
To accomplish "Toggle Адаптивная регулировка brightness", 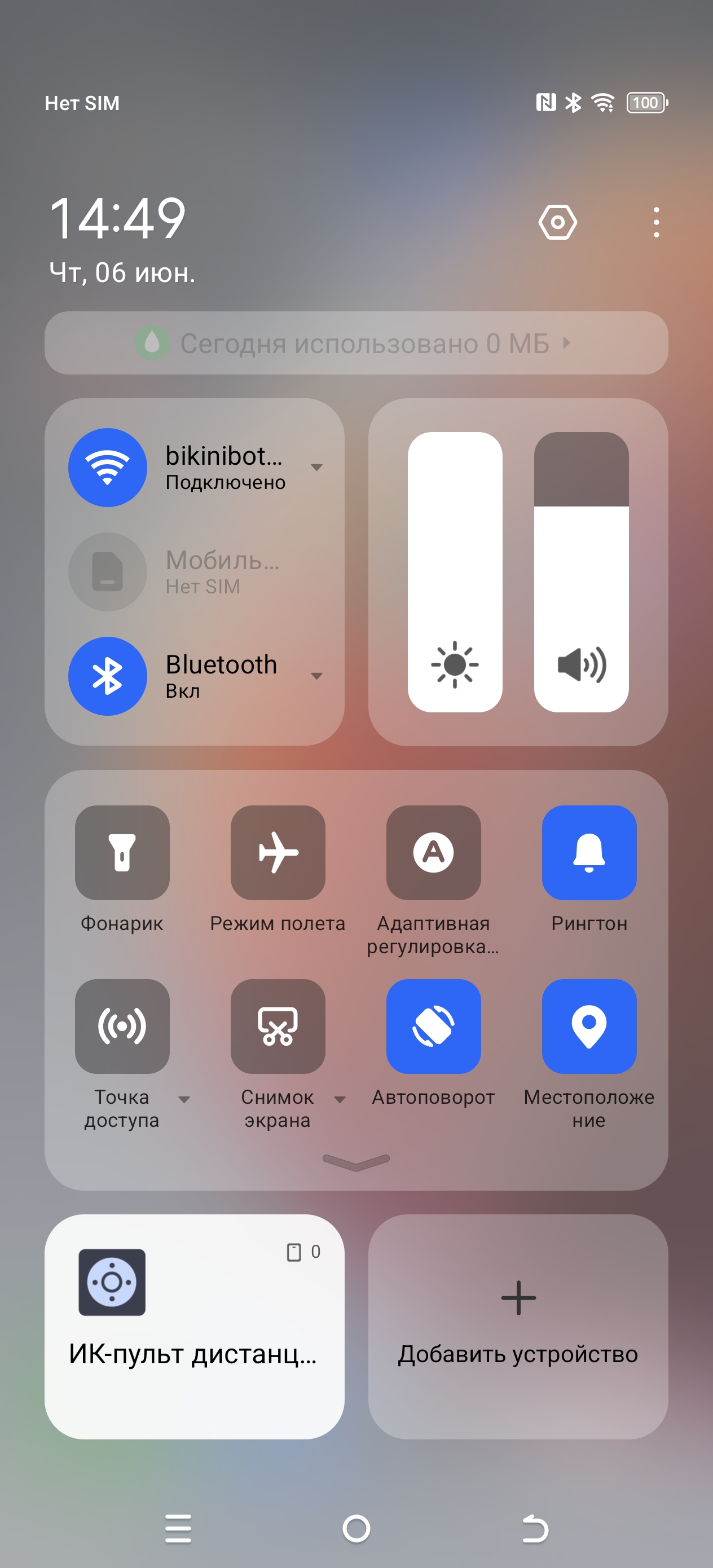I will pyautogui.click(x=434, y=853).
